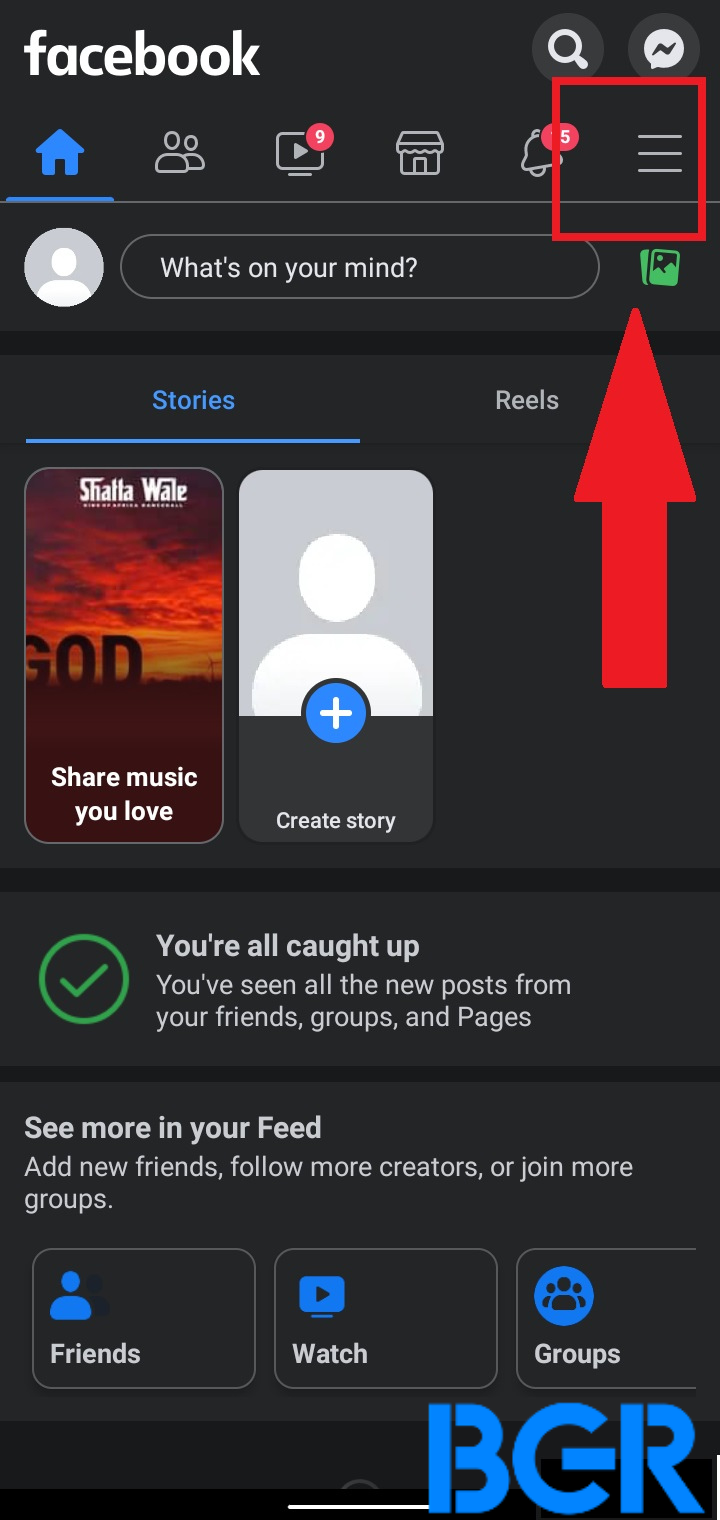
Task: Switch to the Home feed tab
Action: pos(60,154)
